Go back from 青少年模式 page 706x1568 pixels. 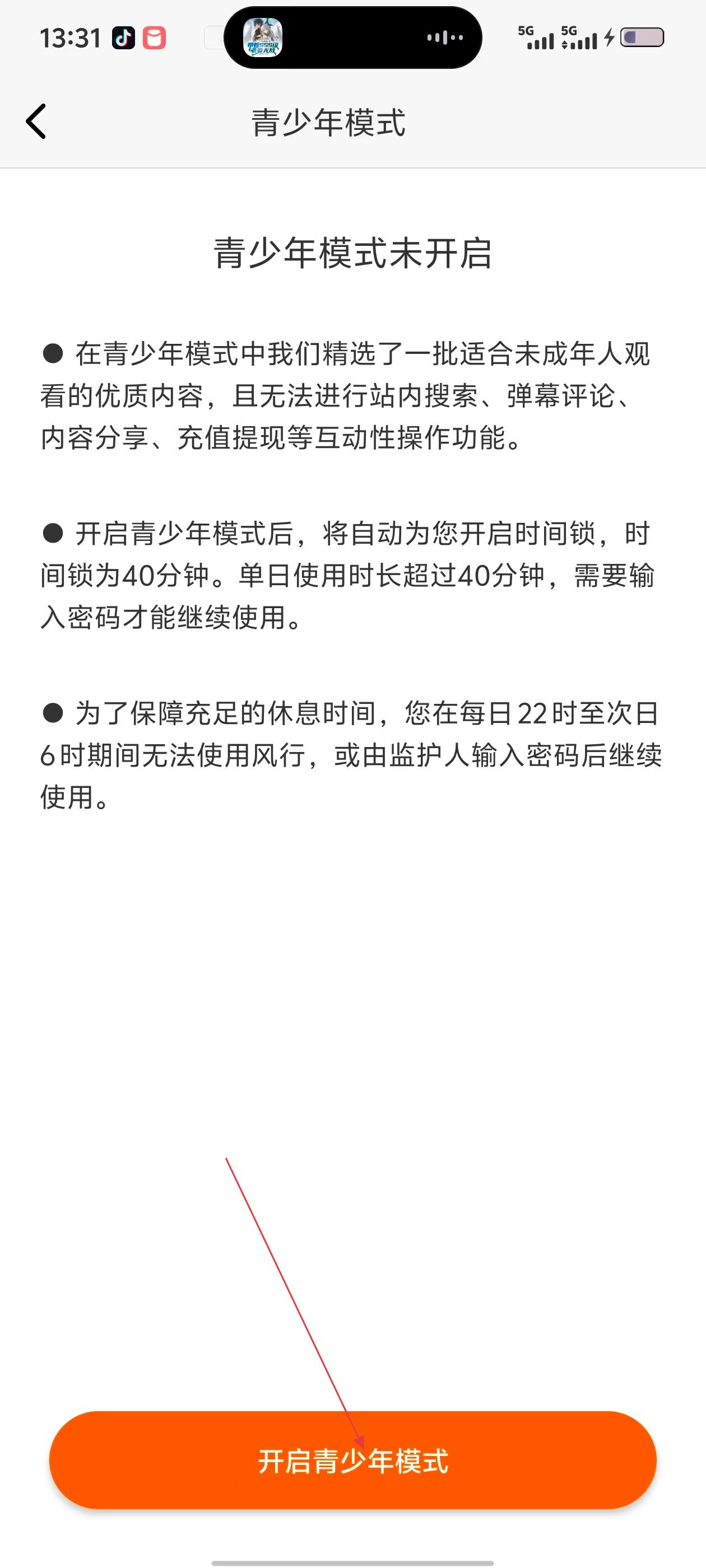click(x=36, y=121)
